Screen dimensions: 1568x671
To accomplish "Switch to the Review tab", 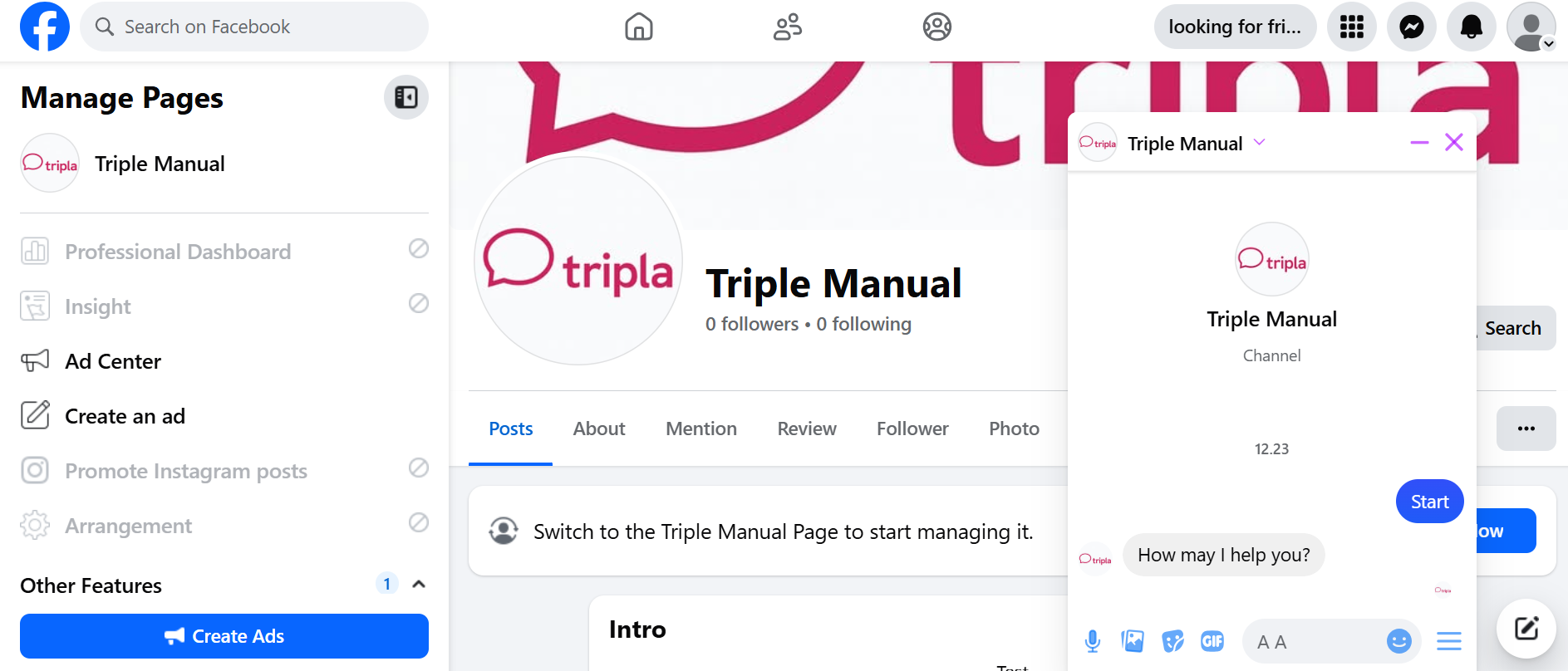I will (806, 429).
